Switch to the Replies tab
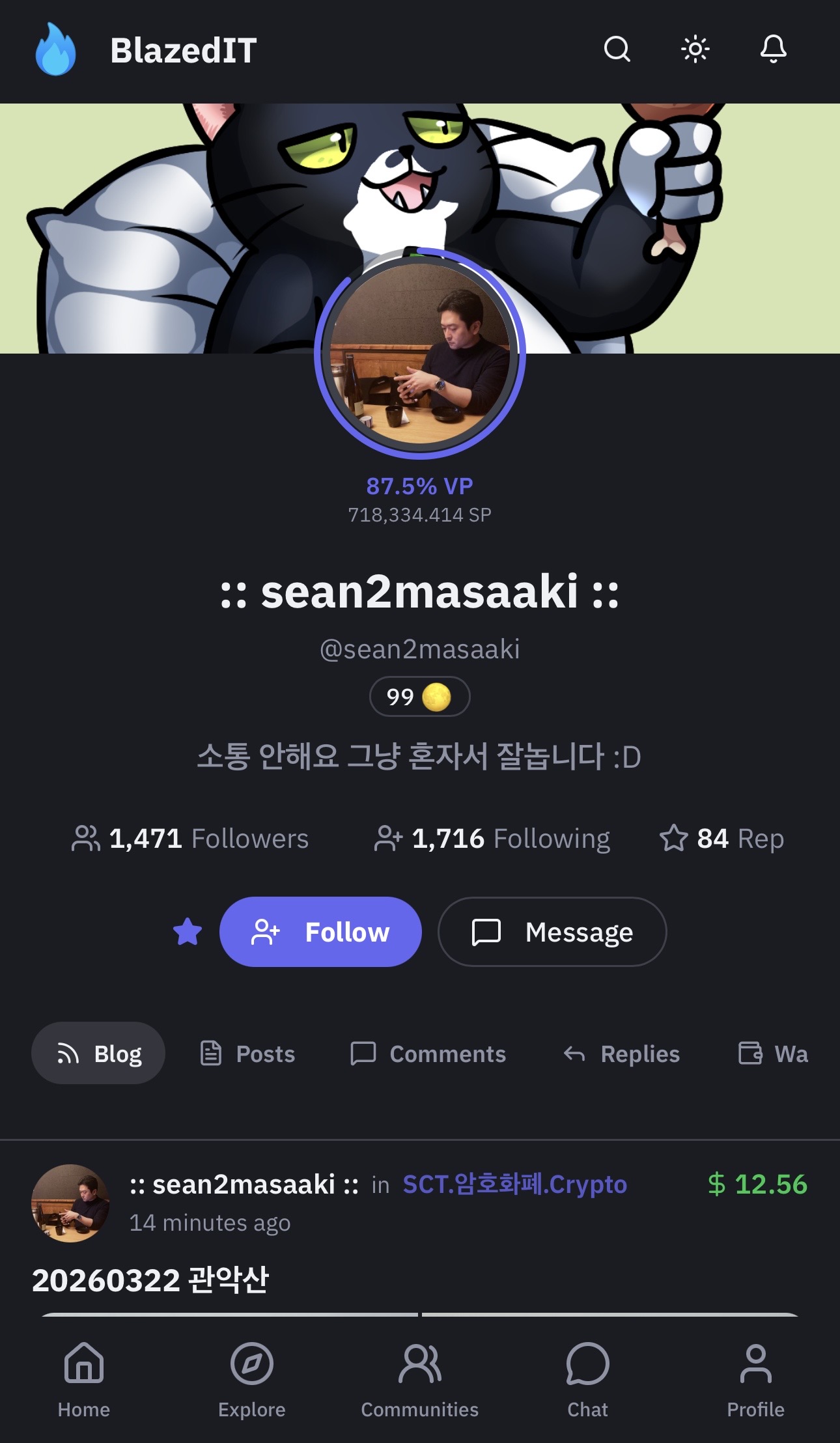The height and width of the screenshot is (1443, 840). click(621, 1053)
